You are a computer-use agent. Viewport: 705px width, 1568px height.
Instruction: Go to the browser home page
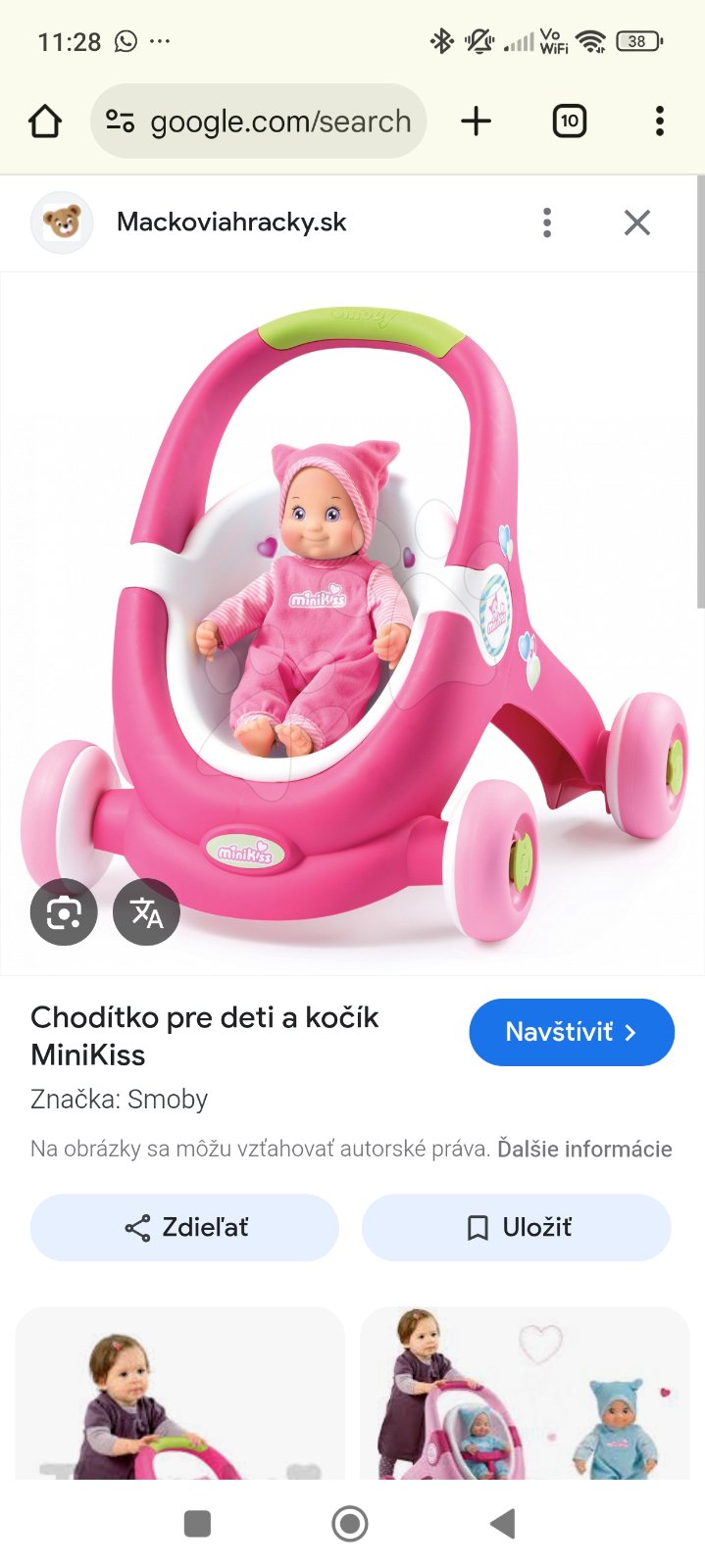[x=45, y=122]
